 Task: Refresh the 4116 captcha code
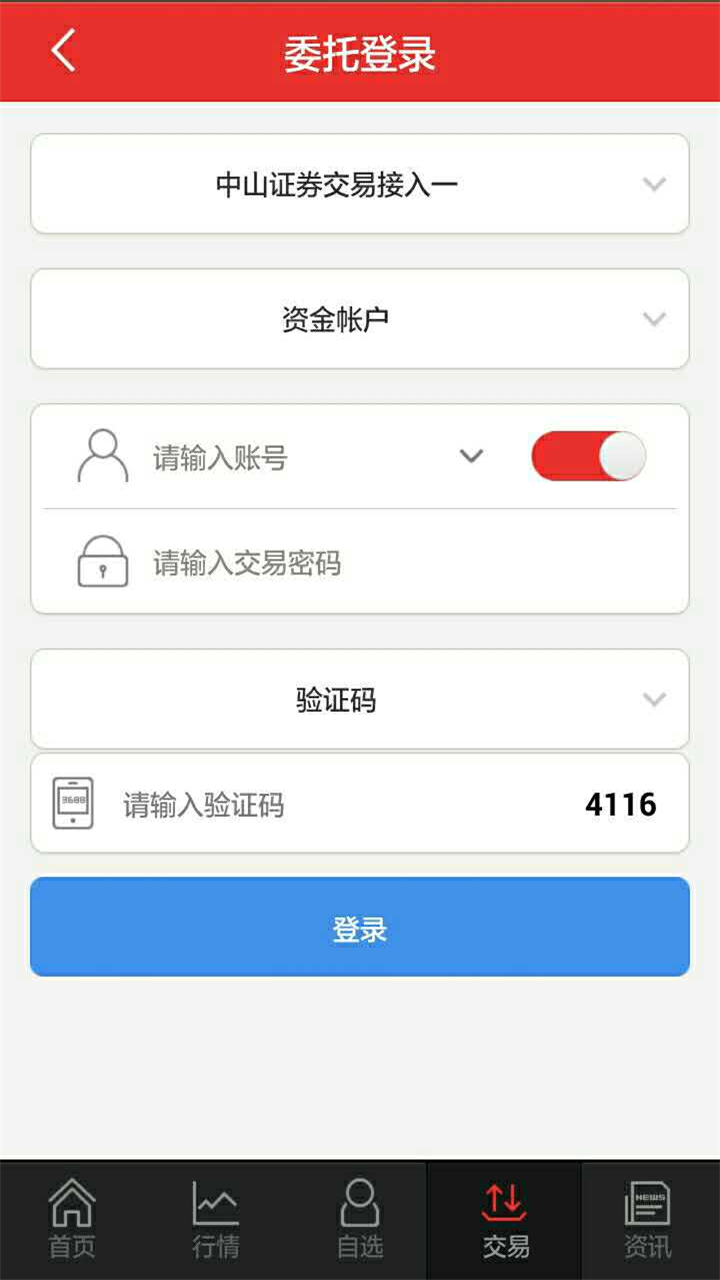coord(620,805)
